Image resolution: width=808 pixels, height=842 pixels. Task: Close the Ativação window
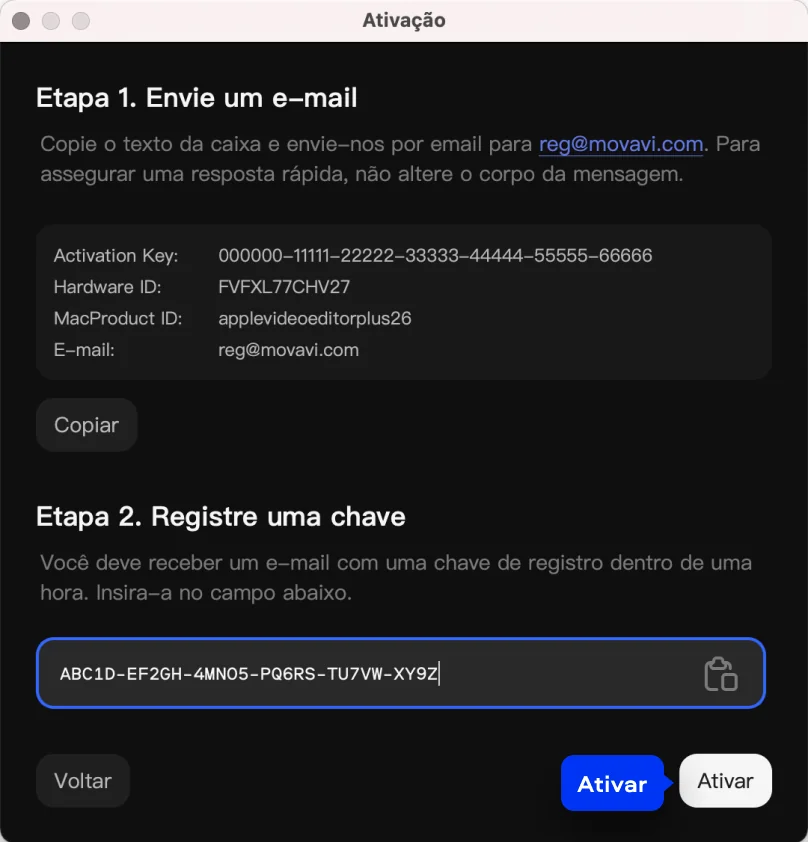pyautogui.click(x=21, y=21)
